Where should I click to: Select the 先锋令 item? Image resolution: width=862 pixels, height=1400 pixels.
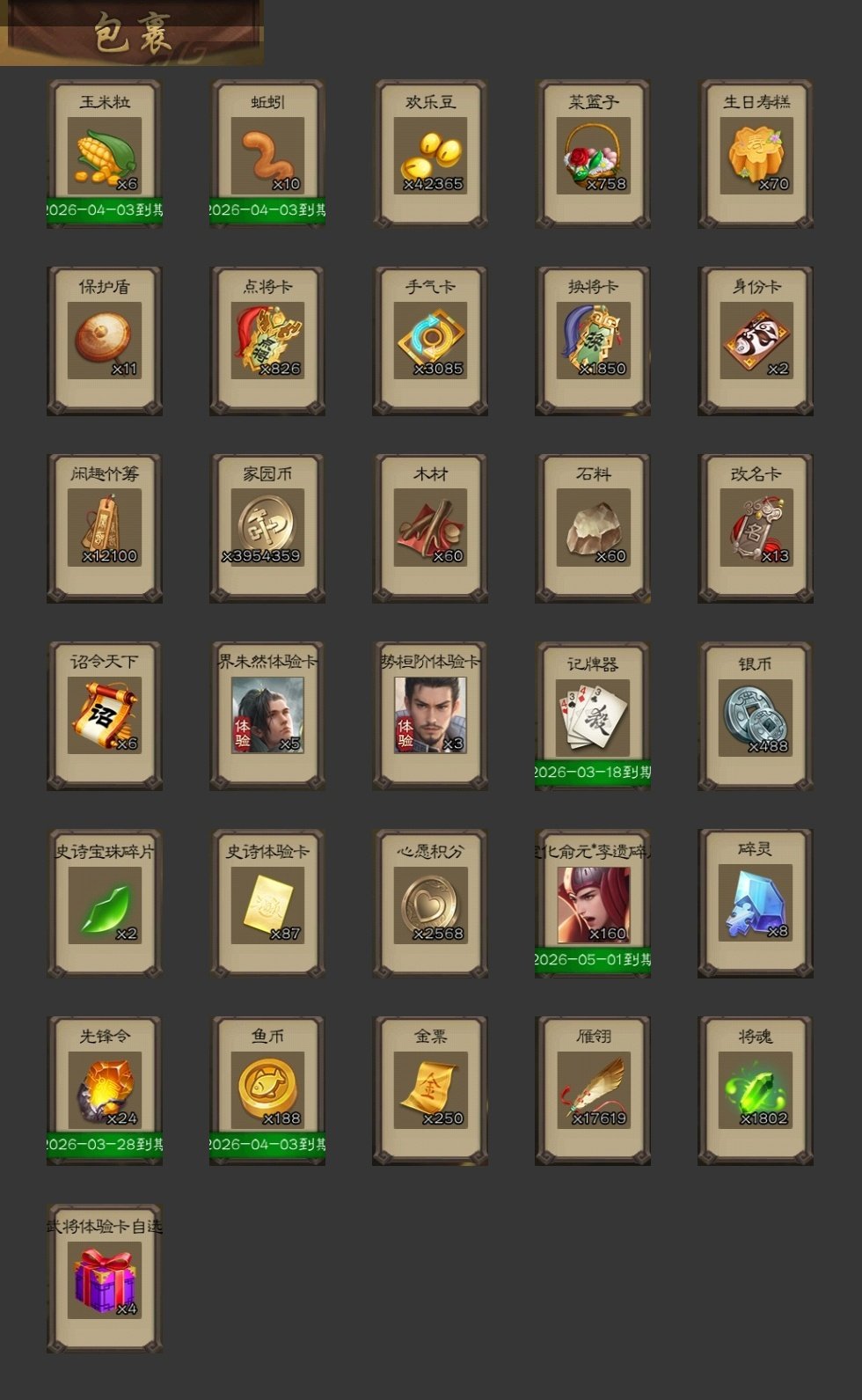tap(104, 1090)
